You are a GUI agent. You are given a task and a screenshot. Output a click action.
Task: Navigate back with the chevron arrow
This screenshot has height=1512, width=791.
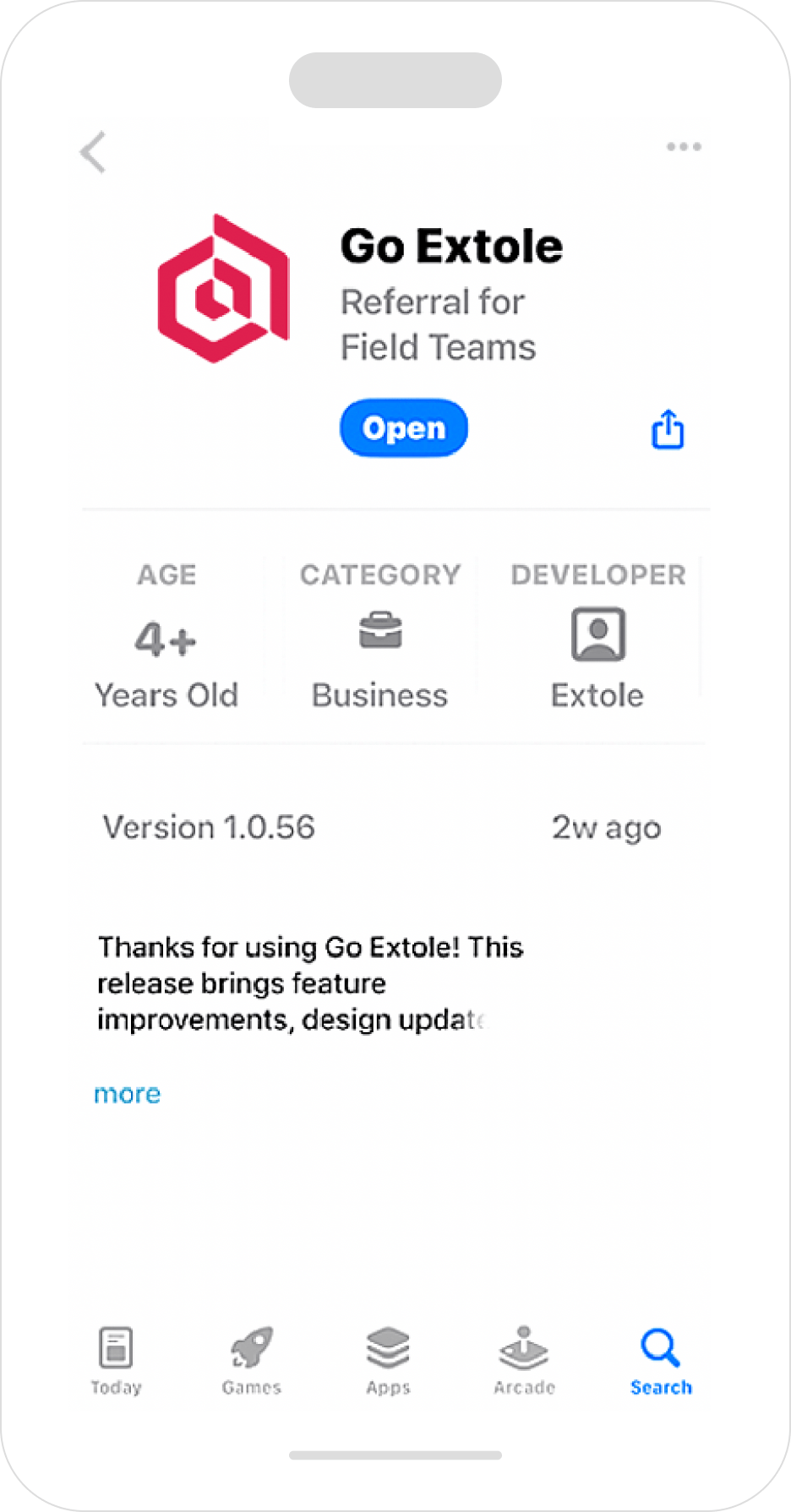coord(93,152)
